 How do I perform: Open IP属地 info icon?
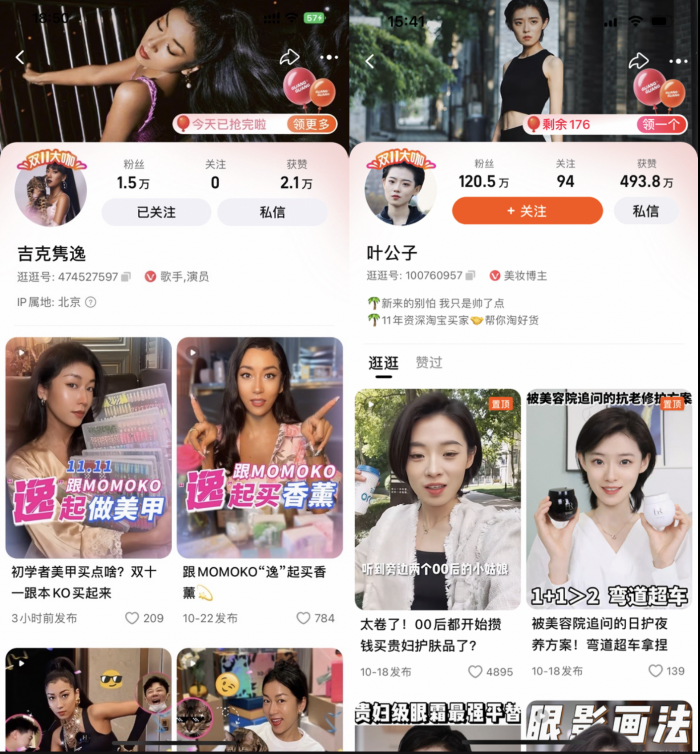(91, 302)
